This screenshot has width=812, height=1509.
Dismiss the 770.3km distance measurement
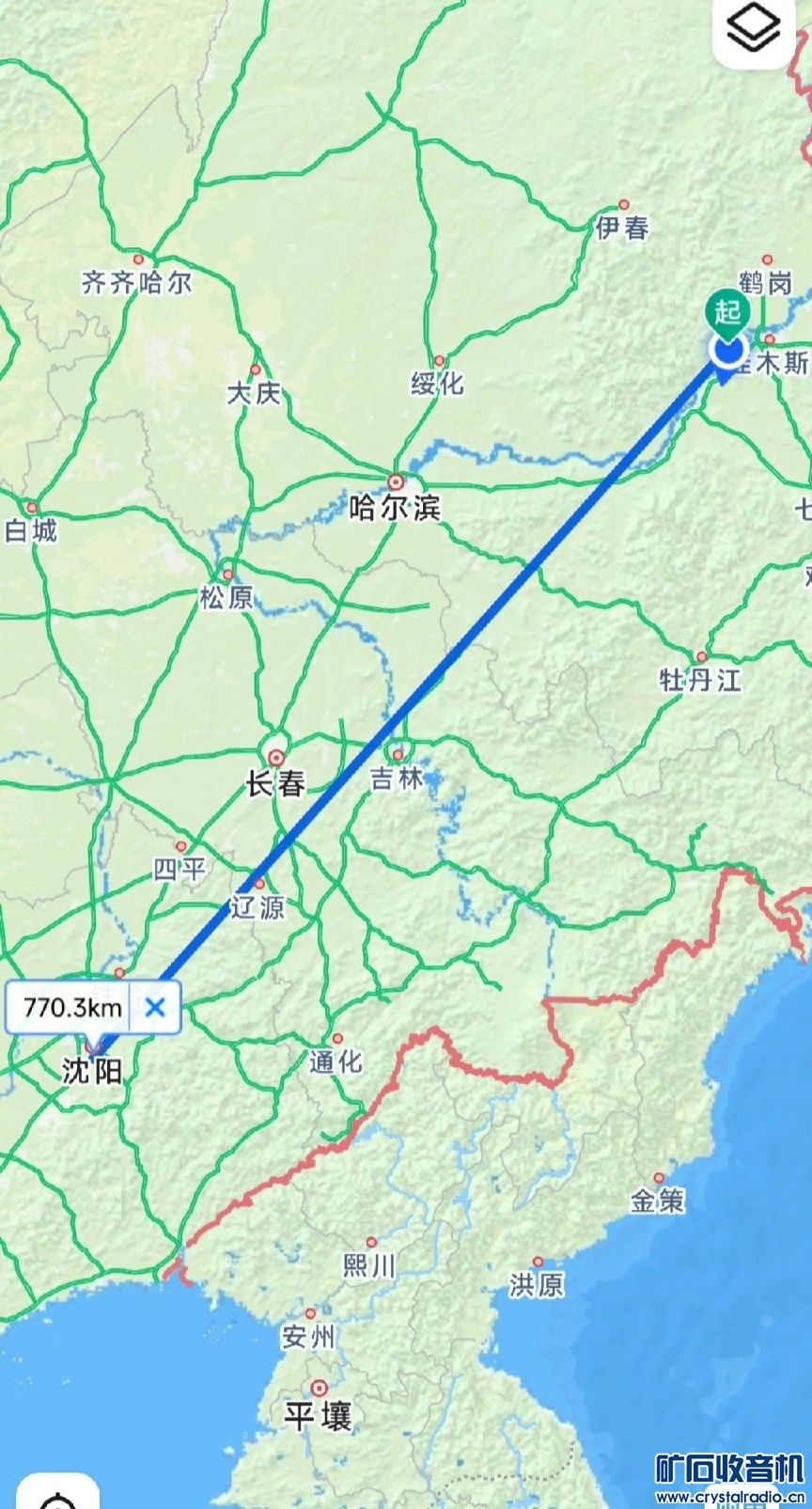click(155, 1008)
